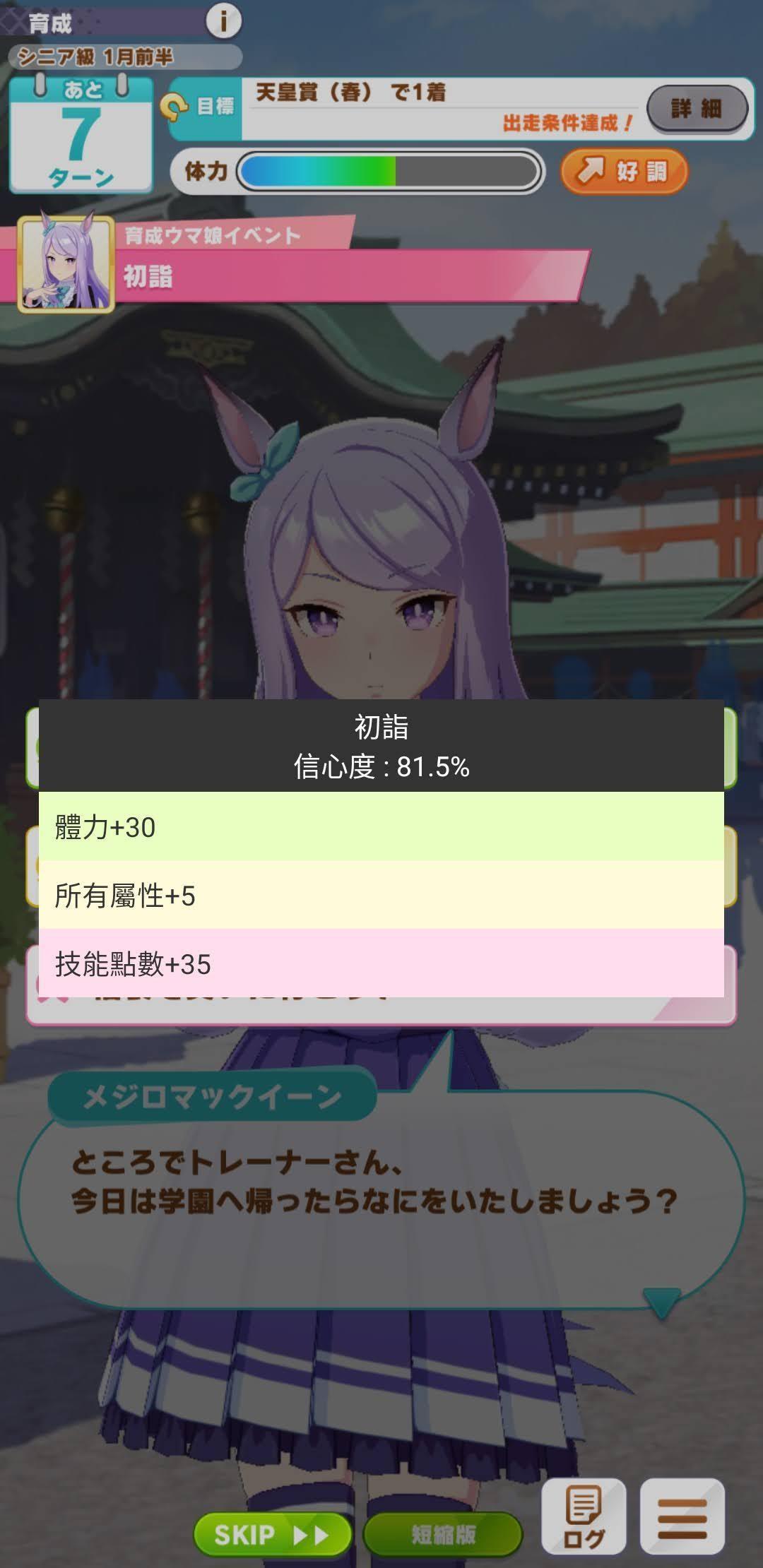Open the ログ log button
The height and width of the screenshot is (1568, 763).
tap(584, 1516)
